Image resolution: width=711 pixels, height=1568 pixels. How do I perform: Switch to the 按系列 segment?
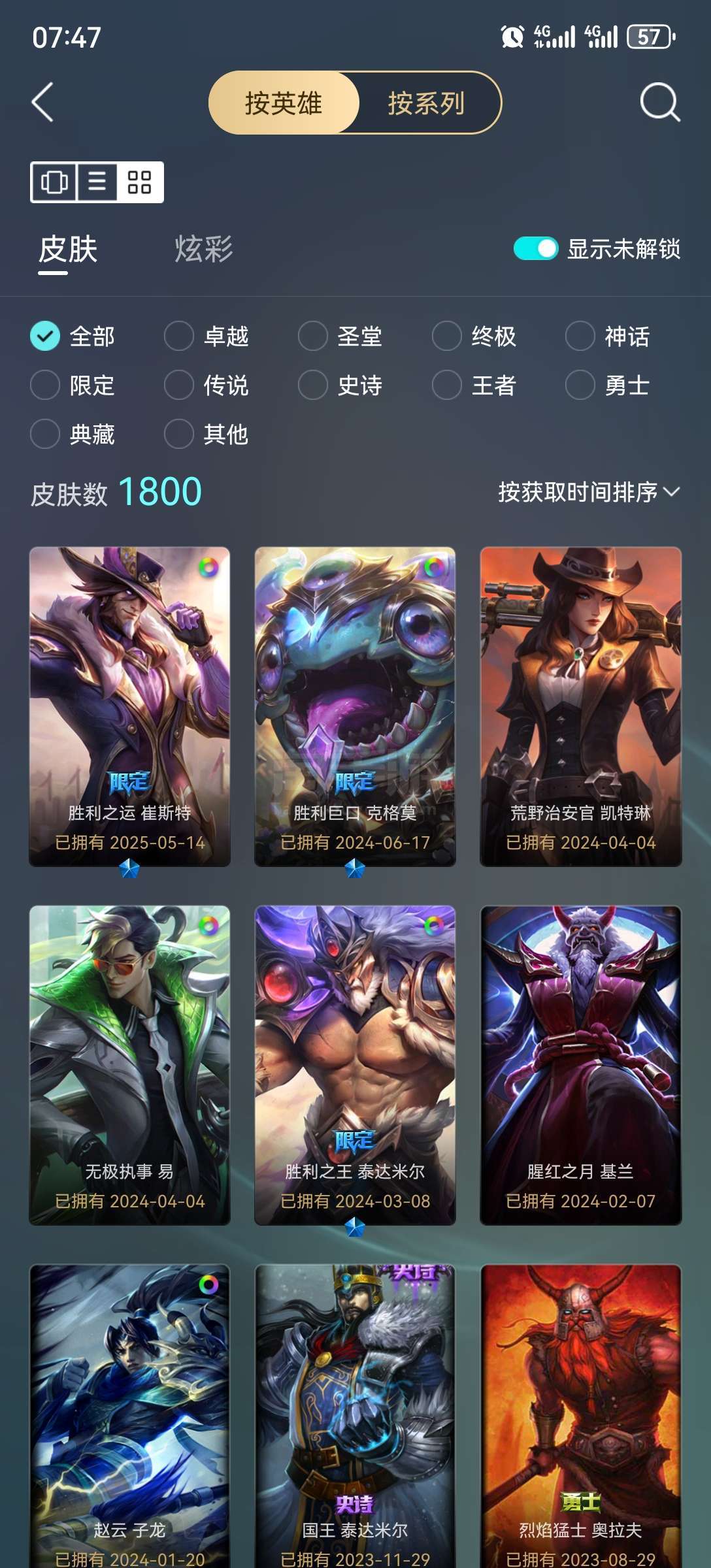427,103
